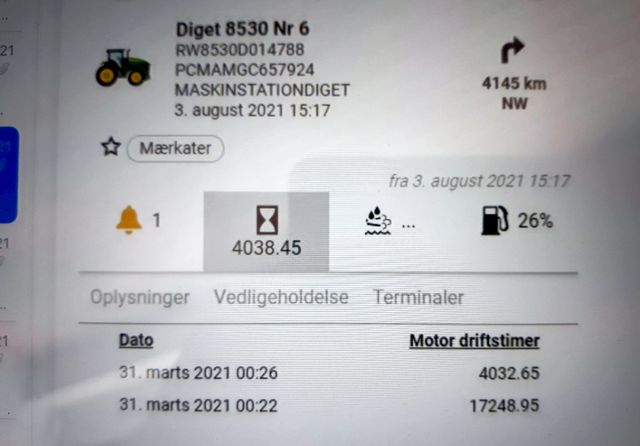Tap the Mærkater chip
This screenshot has height=446, width=640.
175,148
